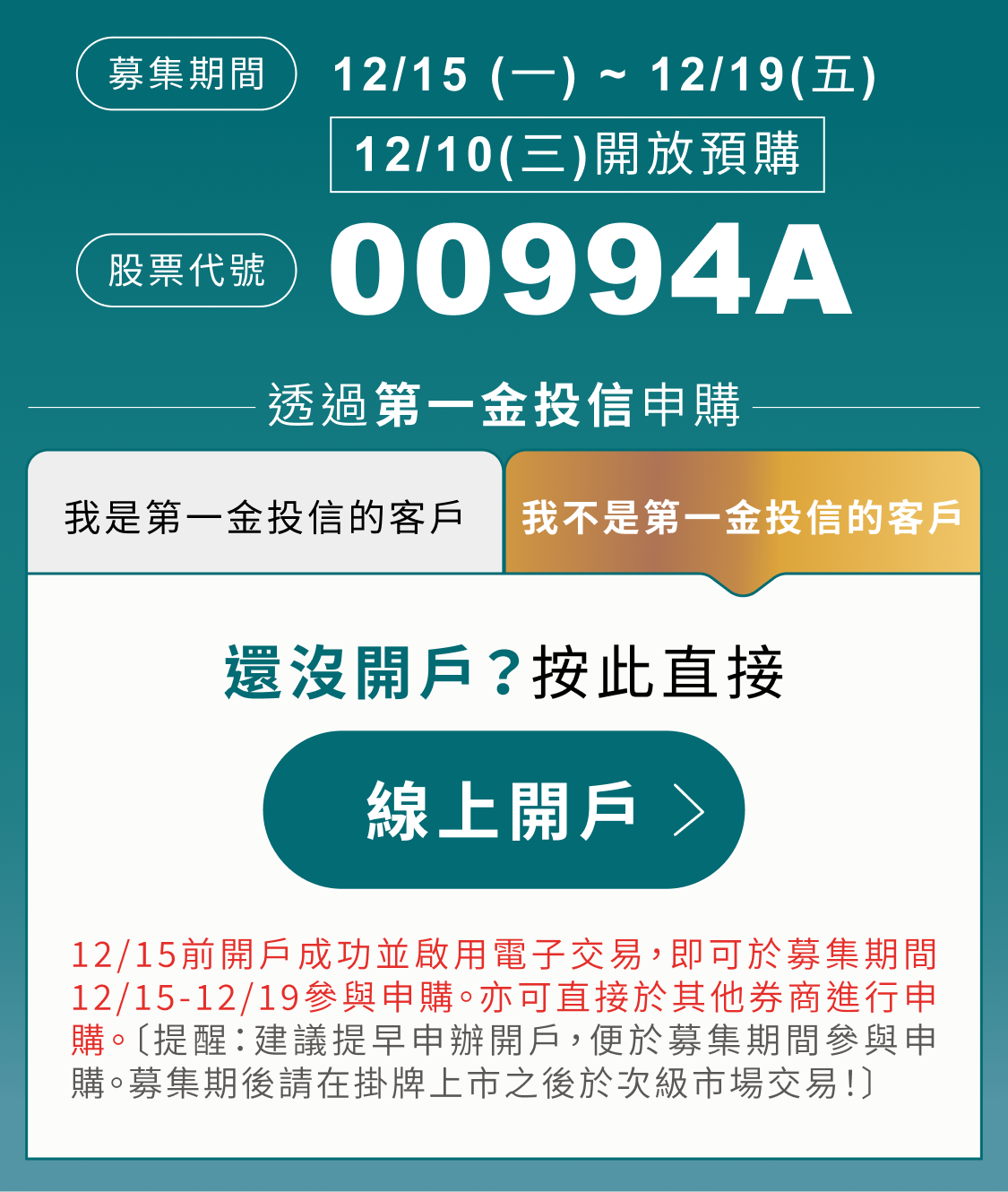Screen dimensions: 1008x1192
Task: Select 我不是第一金投信的客戶 tab
Action: point(742,516)
